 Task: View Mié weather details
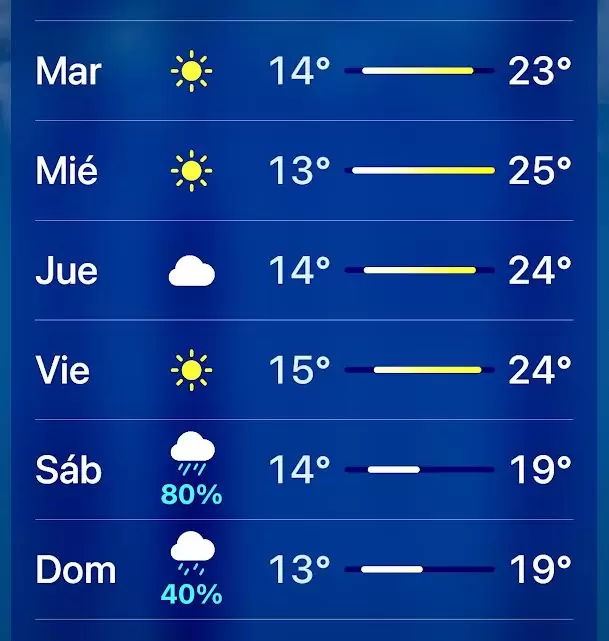click(x=304, y=171)
